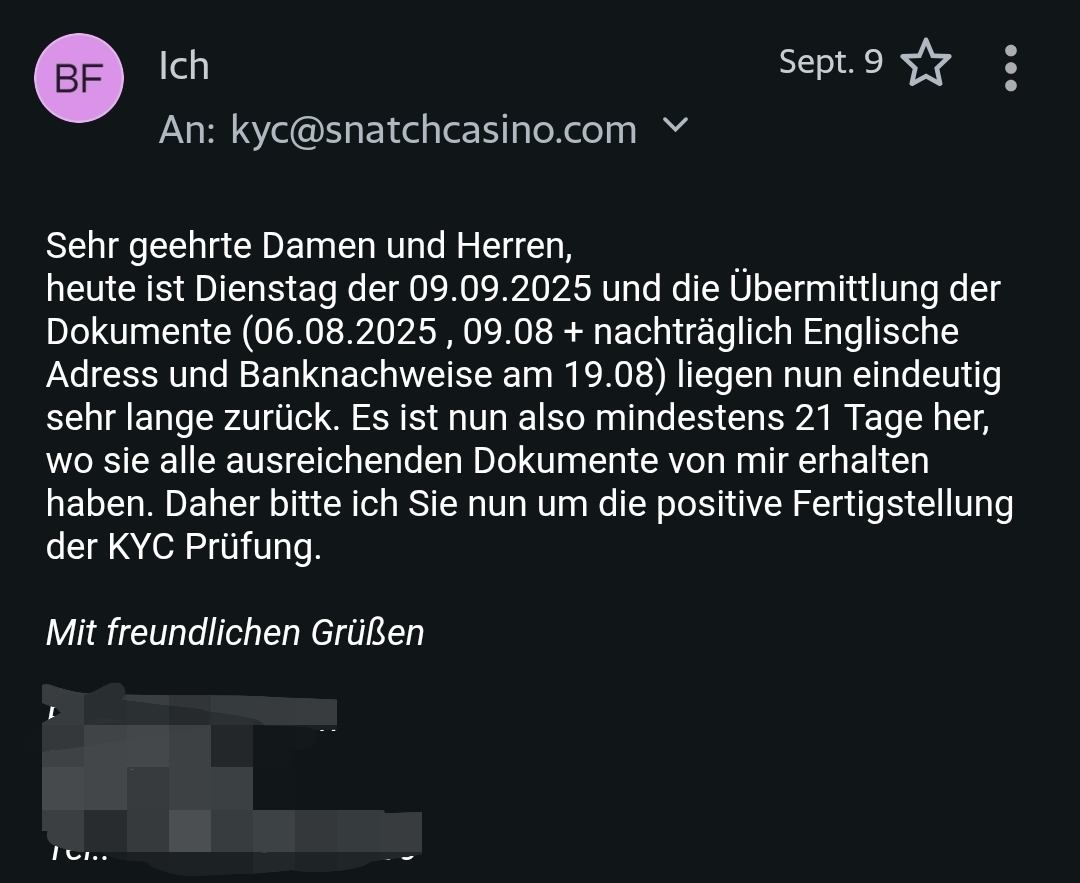Open the email overflow menu
The height and width of the screenshot is (883, 1080).
coord(1010,68)
